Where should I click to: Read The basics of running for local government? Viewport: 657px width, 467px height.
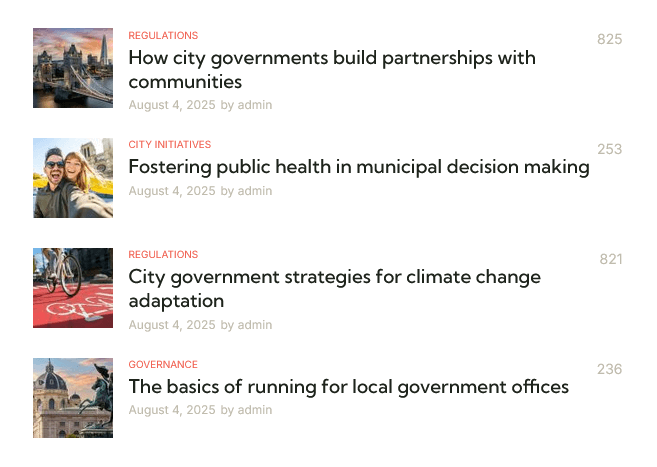pyautogui.click(x=348, y=386)
